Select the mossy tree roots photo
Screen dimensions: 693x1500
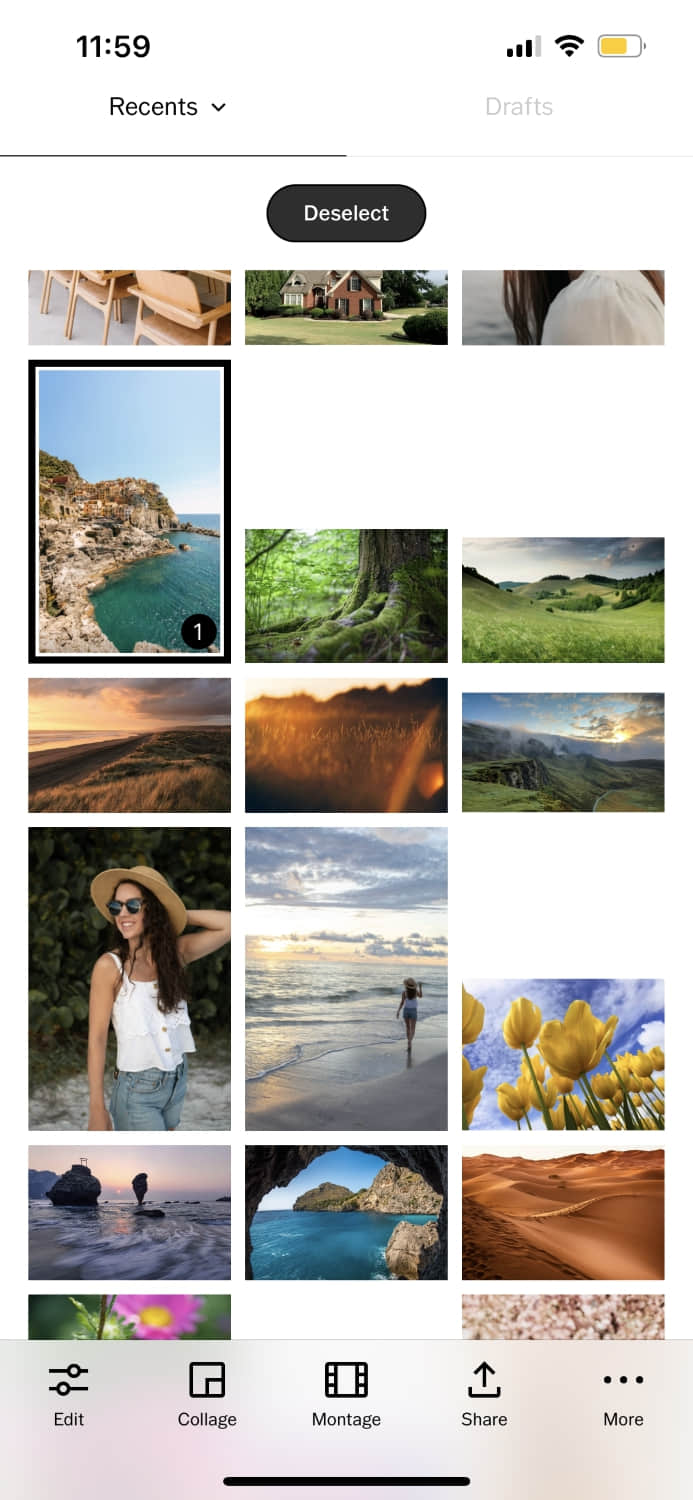tap(346, 596)
